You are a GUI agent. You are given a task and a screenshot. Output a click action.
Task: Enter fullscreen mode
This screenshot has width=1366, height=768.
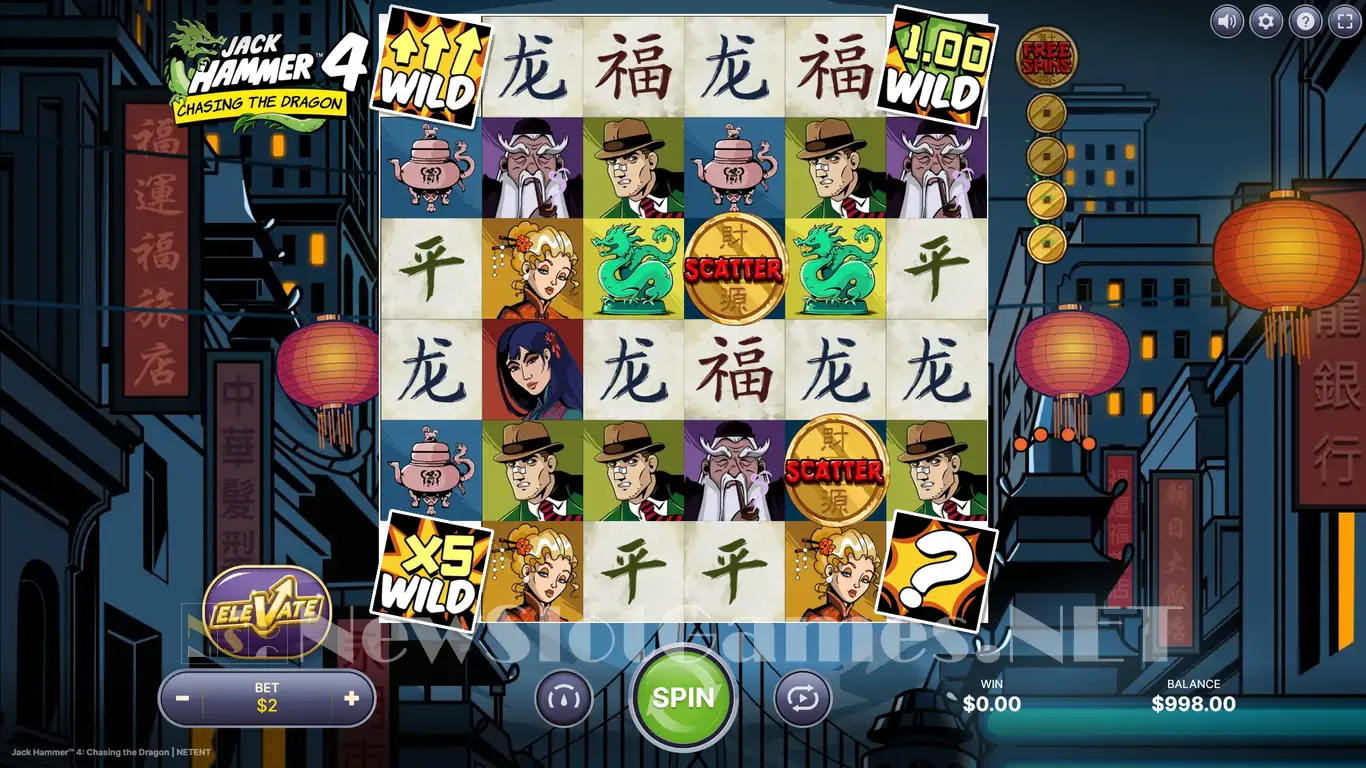pyautogui.click(x=1345, y=20)
